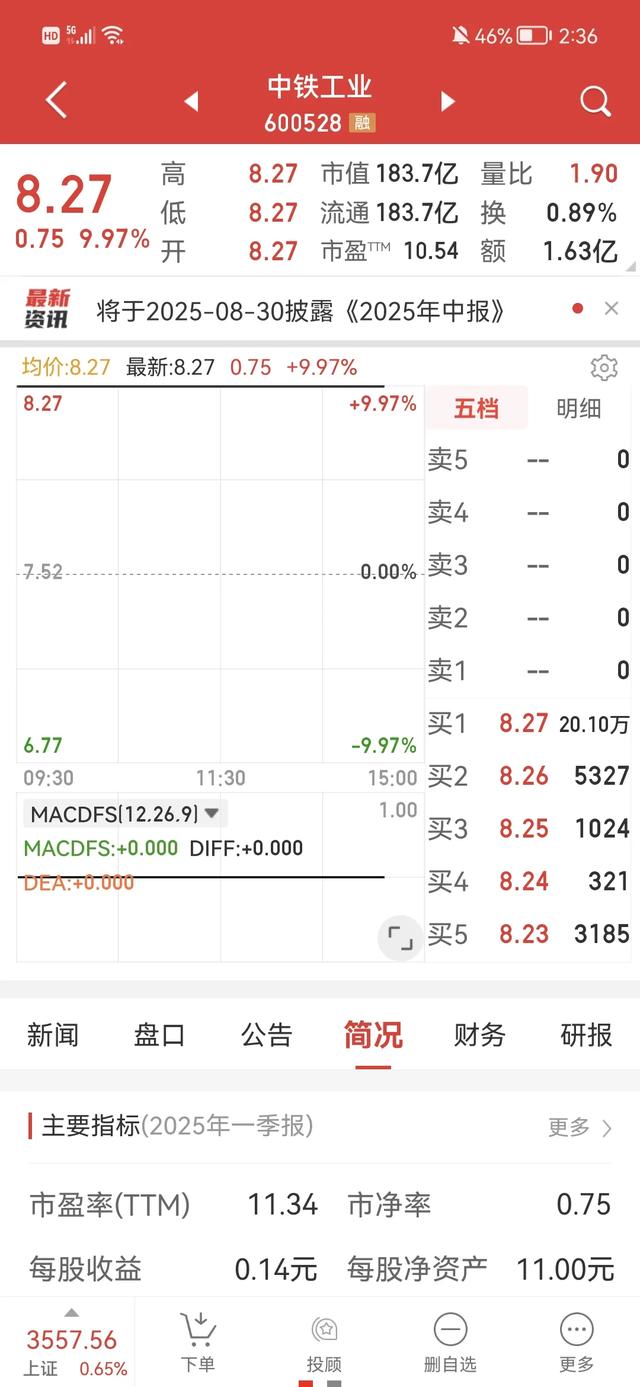
Task: Open the 2025年中报 disclosure notice
Action: tap(300, 311)
